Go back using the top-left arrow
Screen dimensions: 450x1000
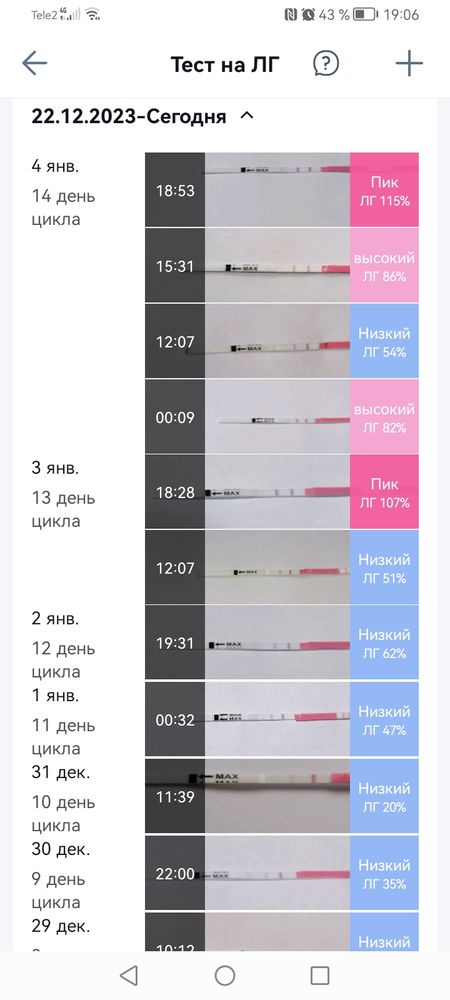pyautogui.click(x=34, y=63)
